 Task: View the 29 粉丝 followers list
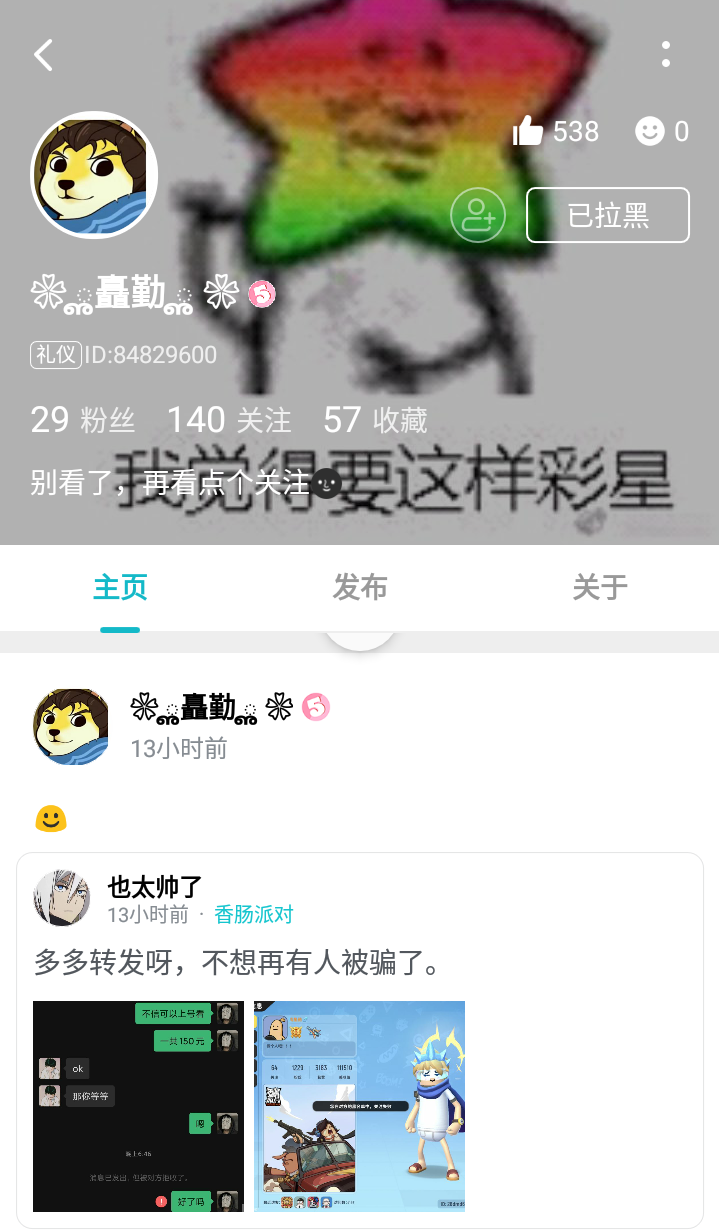(82, 420)
